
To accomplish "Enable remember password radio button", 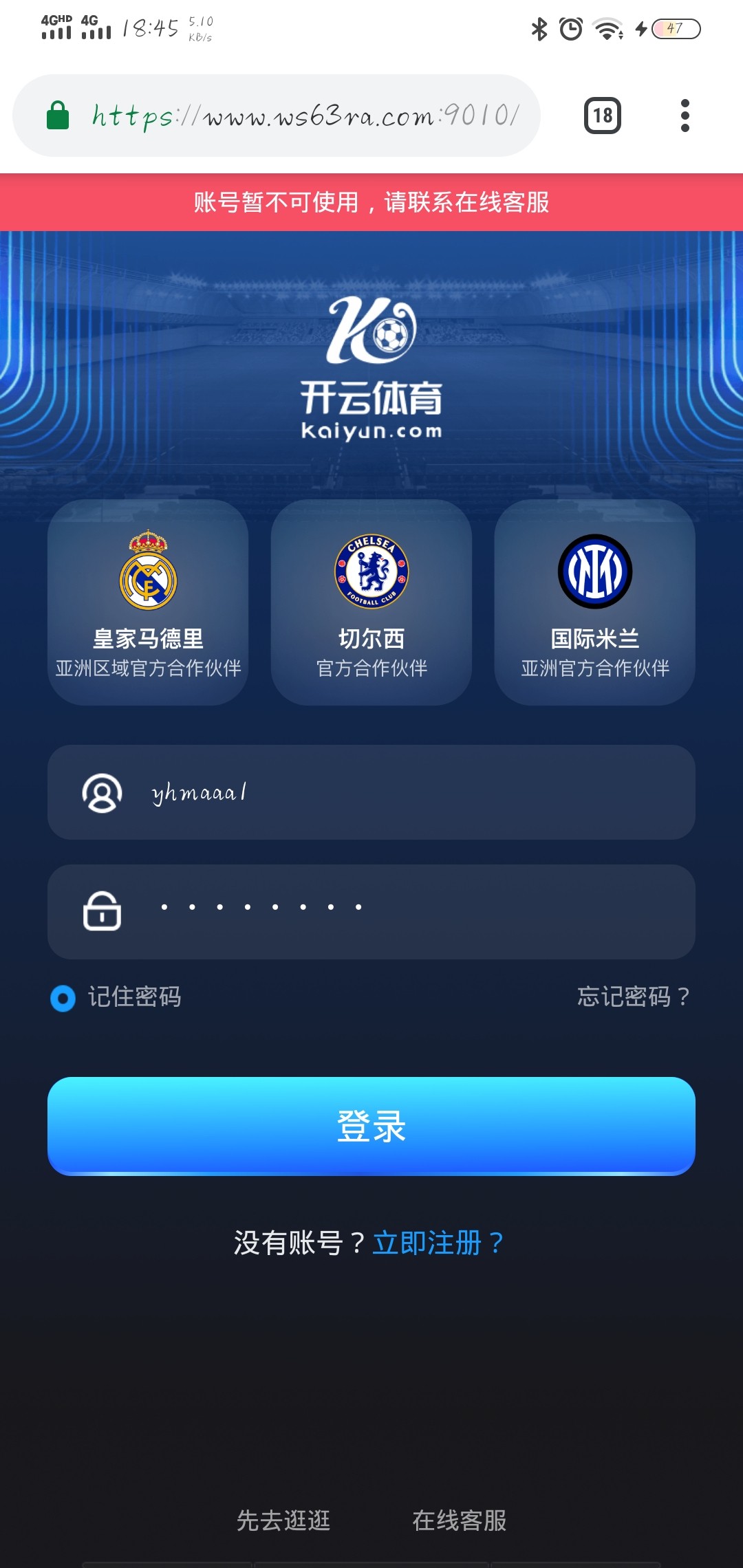I will pos(63,1000).
